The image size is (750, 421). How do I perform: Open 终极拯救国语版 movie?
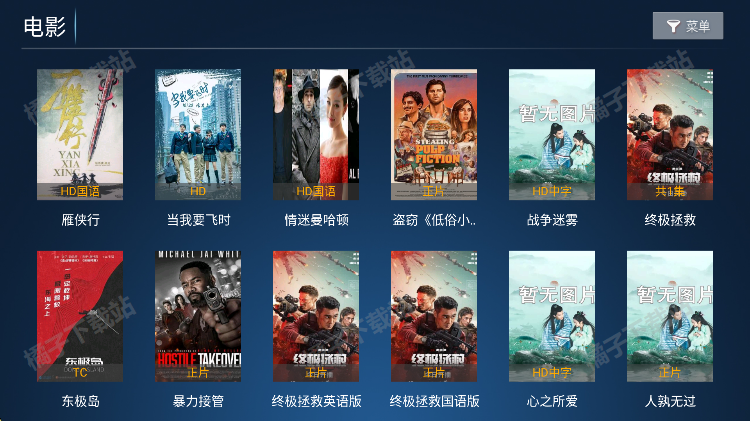[x=434, y=316]
